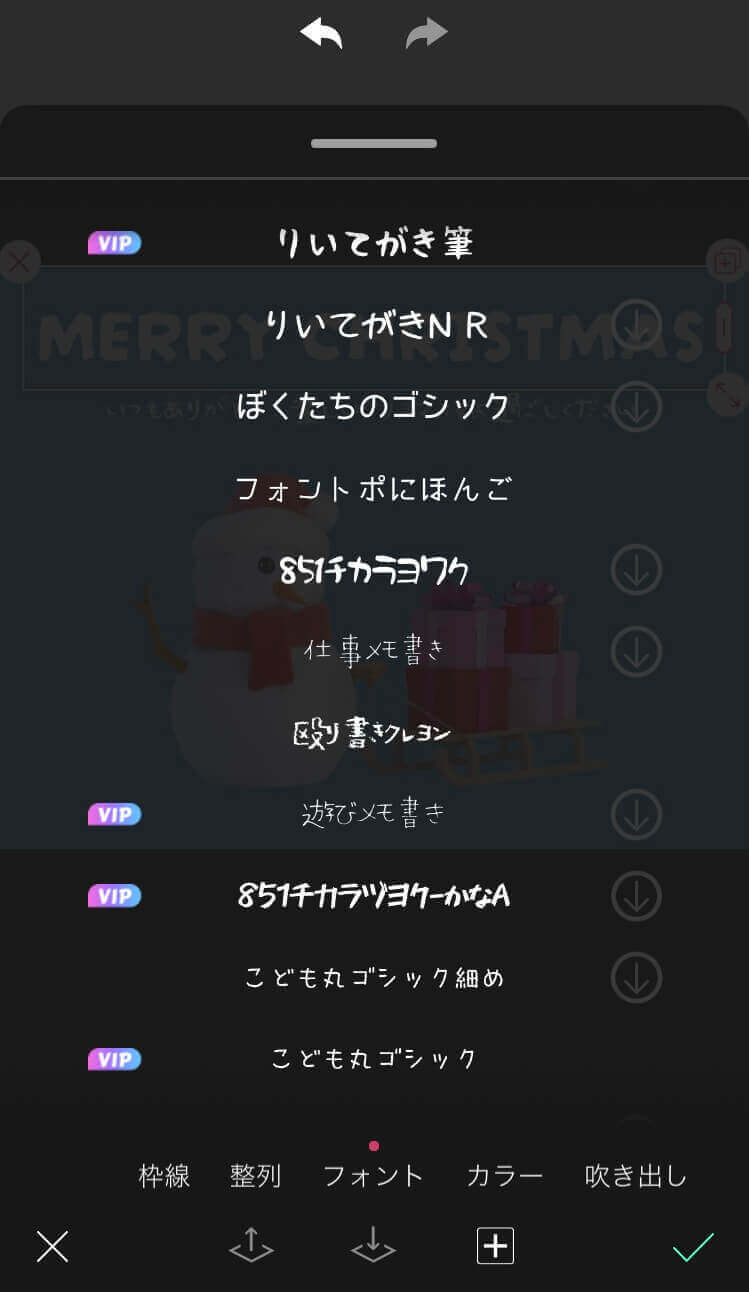This screenshot has width=749, height=1292.
Task: Download the こども丸ゴシック細め font
Action: coord(635,977)
